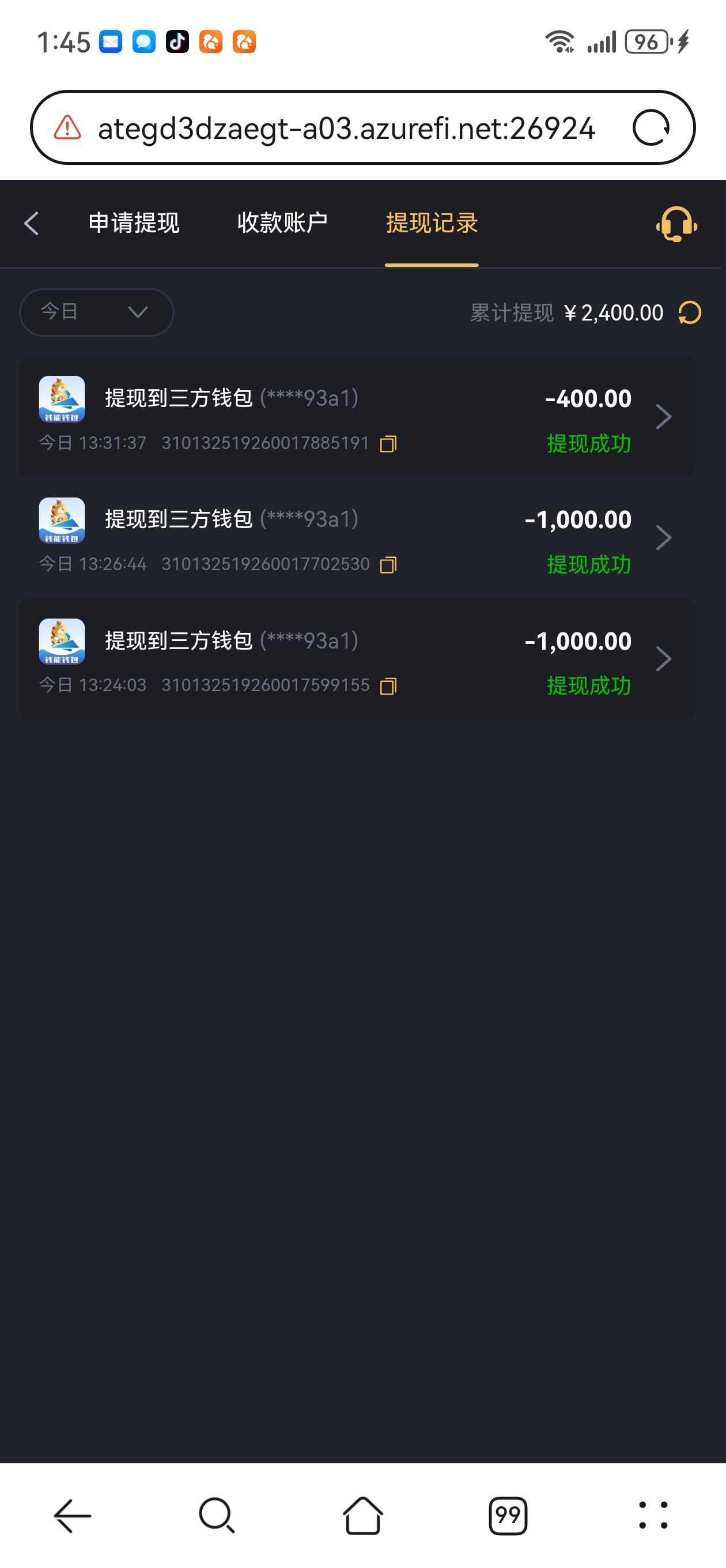Switch to the 申请提现 tab
Screen dimensions: 726x1568
tap(134, 224)
